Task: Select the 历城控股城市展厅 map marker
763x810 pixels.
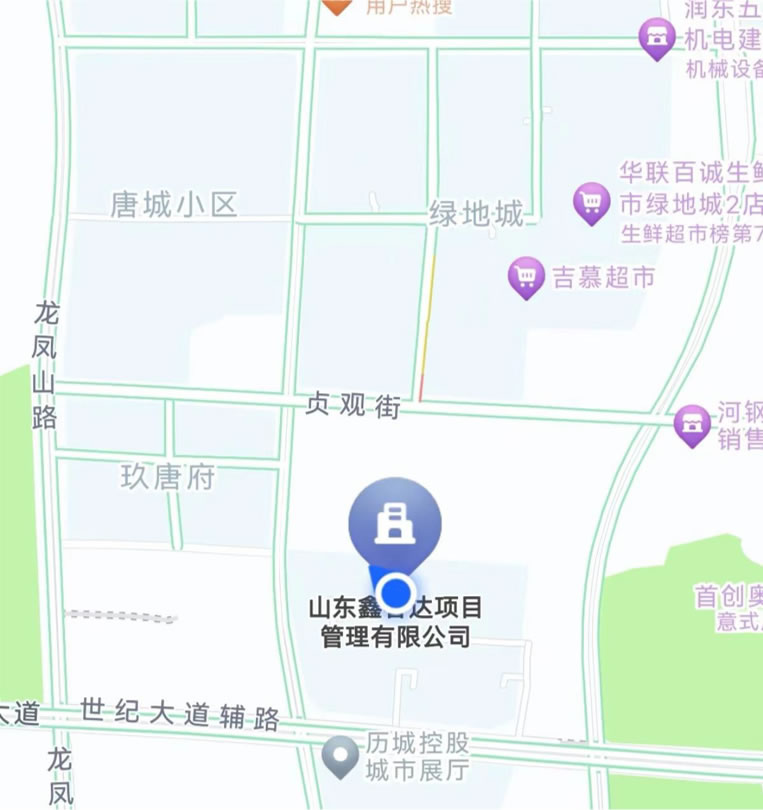Action: tap(342, 755)
